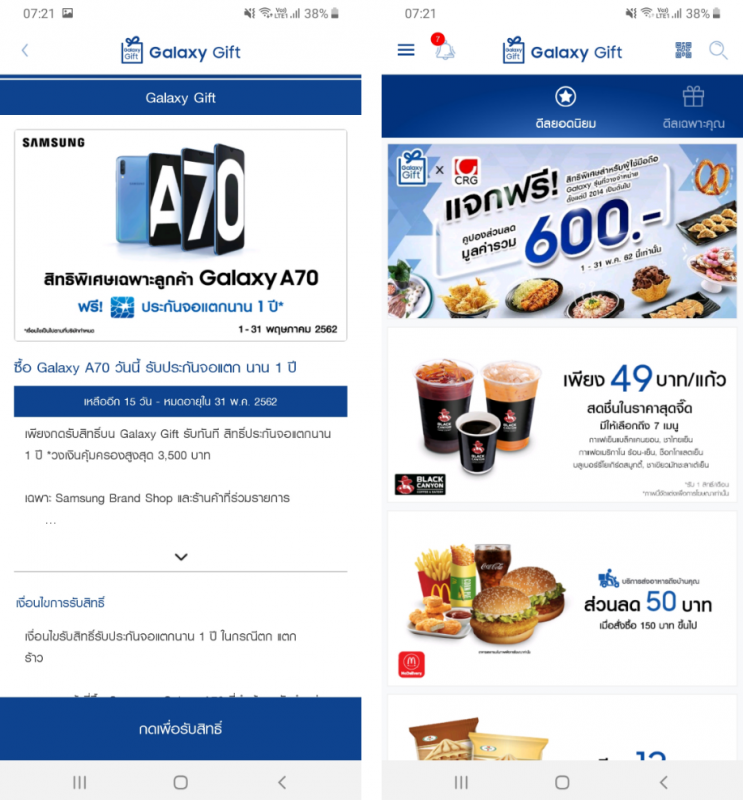Open the McDelivery 50 baht discount deal
The image size is (743, 800).
562,598
